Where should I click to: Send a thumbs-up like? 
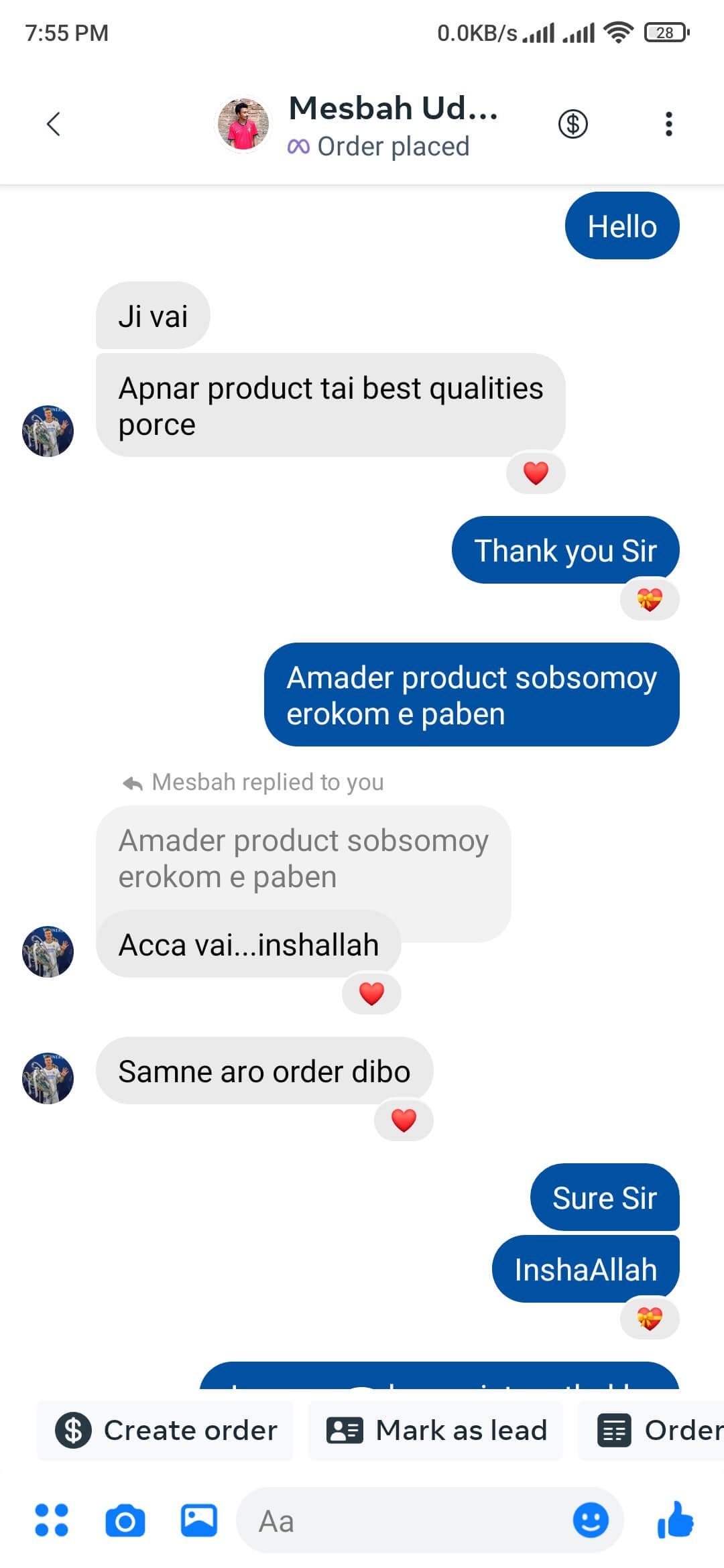tap(675, 1520)
